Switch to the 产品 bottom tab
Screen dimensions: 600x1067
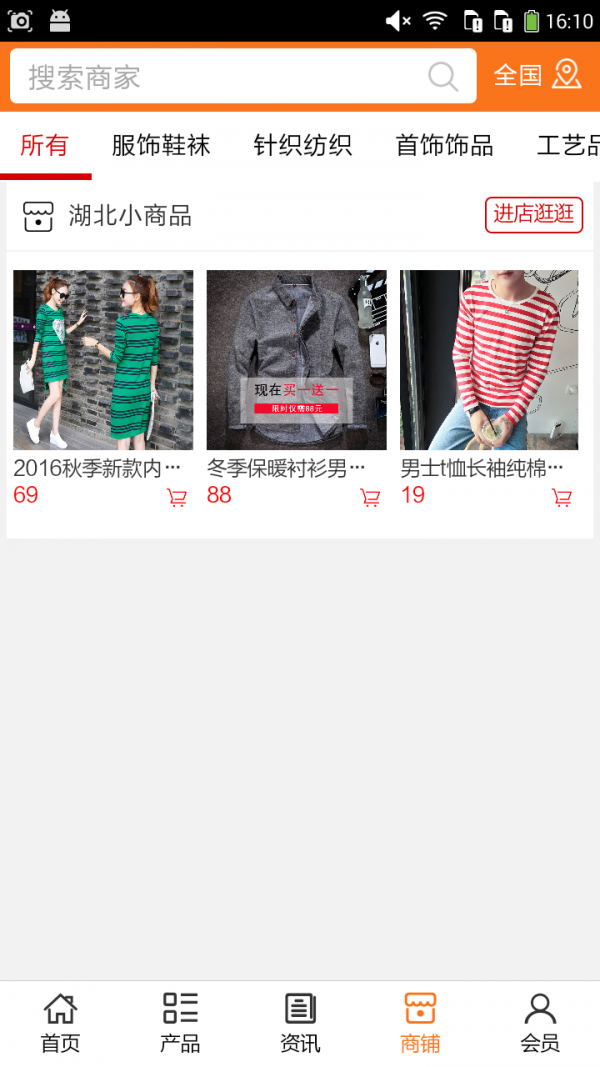(180, 1023)
